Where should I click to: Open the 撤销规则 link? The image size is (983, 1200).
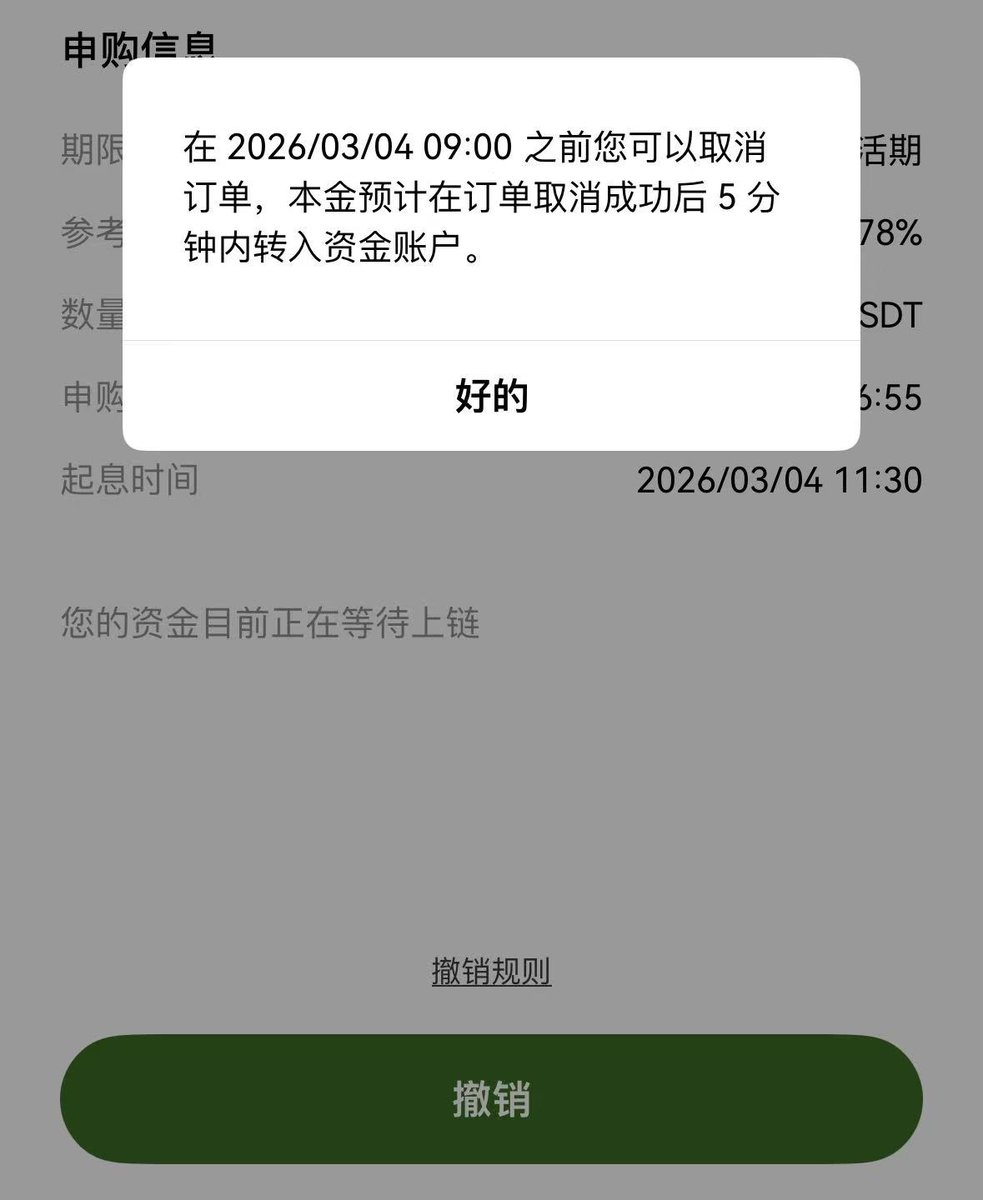[491, 971]
